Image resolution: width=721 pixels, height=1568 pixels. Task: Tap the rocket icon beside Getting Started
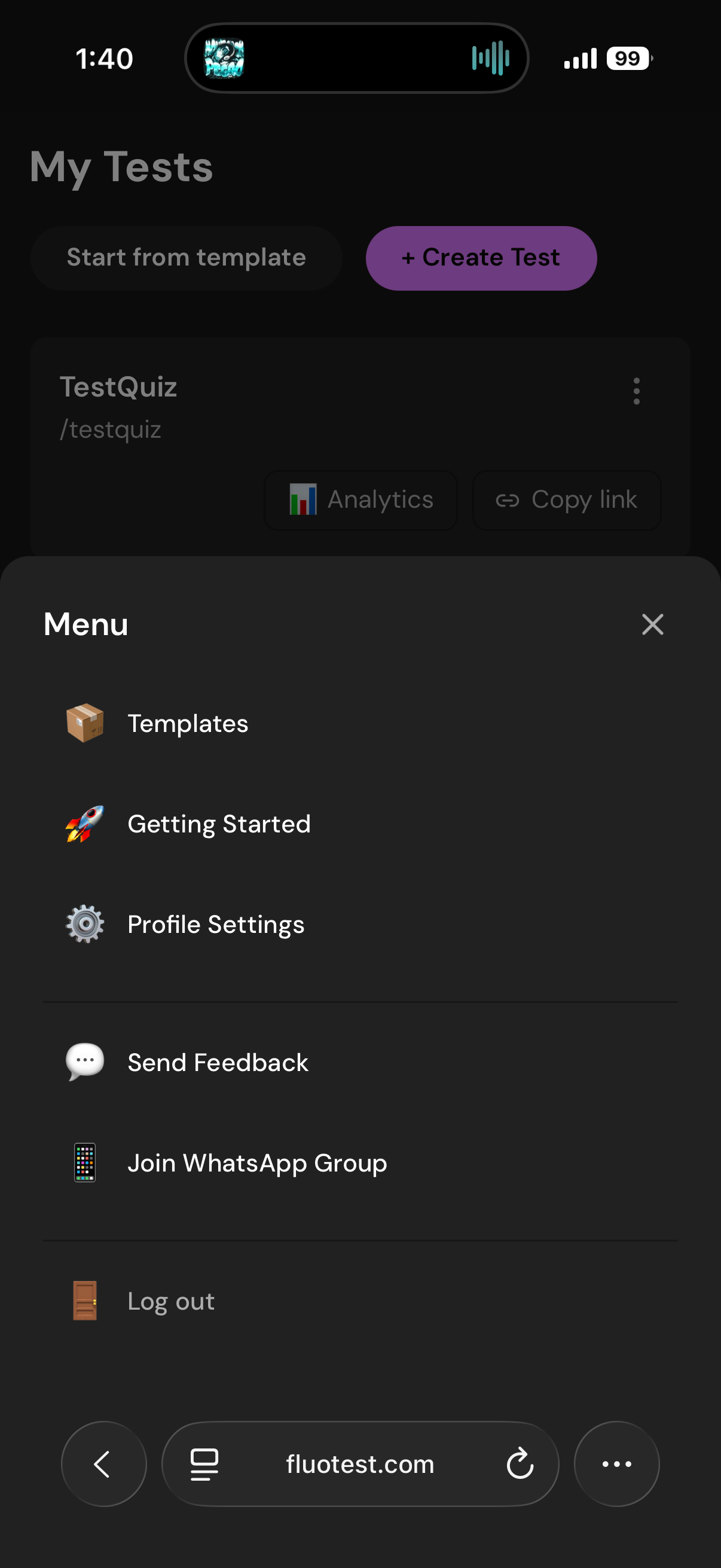84,823
